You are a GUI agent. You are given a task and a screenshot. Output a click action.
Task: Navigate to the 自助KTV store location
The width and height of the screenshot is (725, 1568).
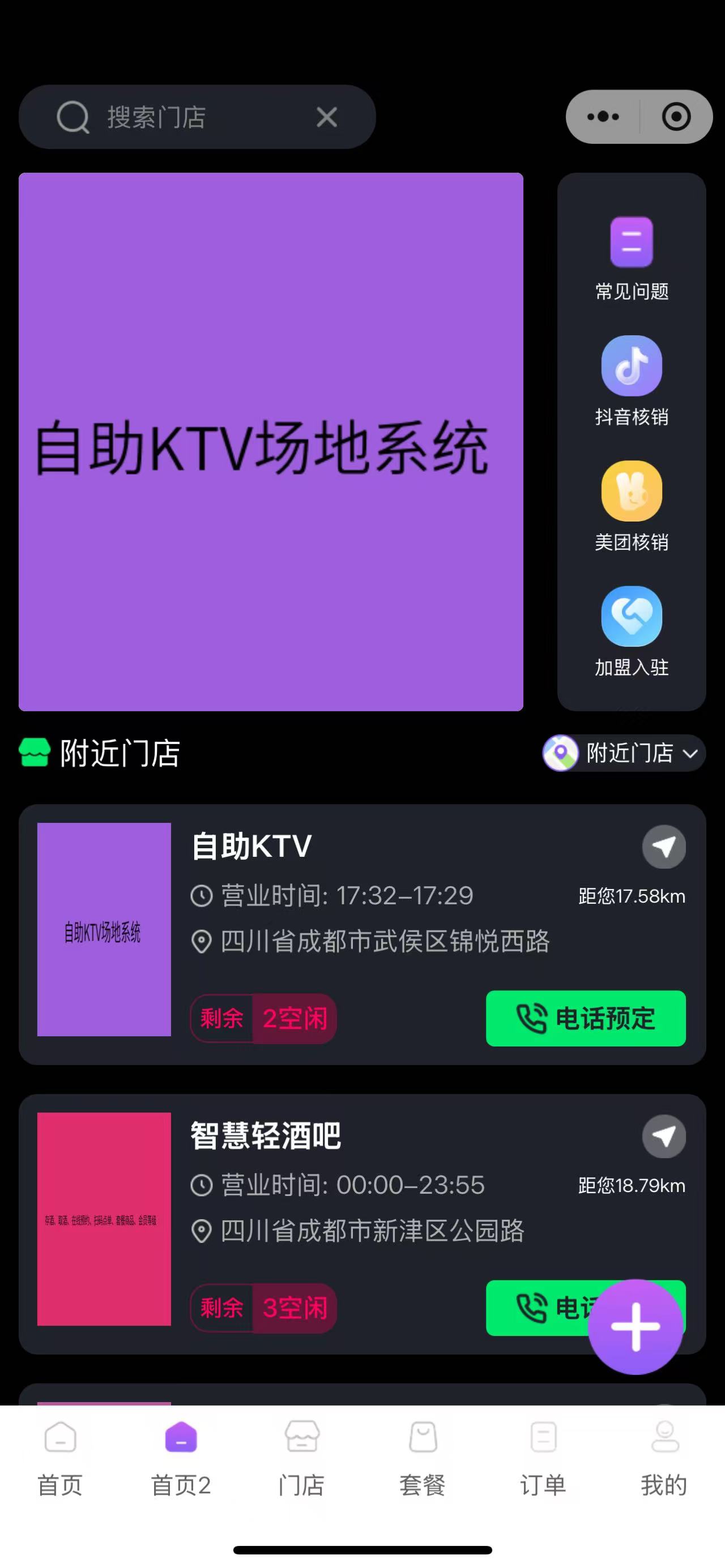coord(663,847)
